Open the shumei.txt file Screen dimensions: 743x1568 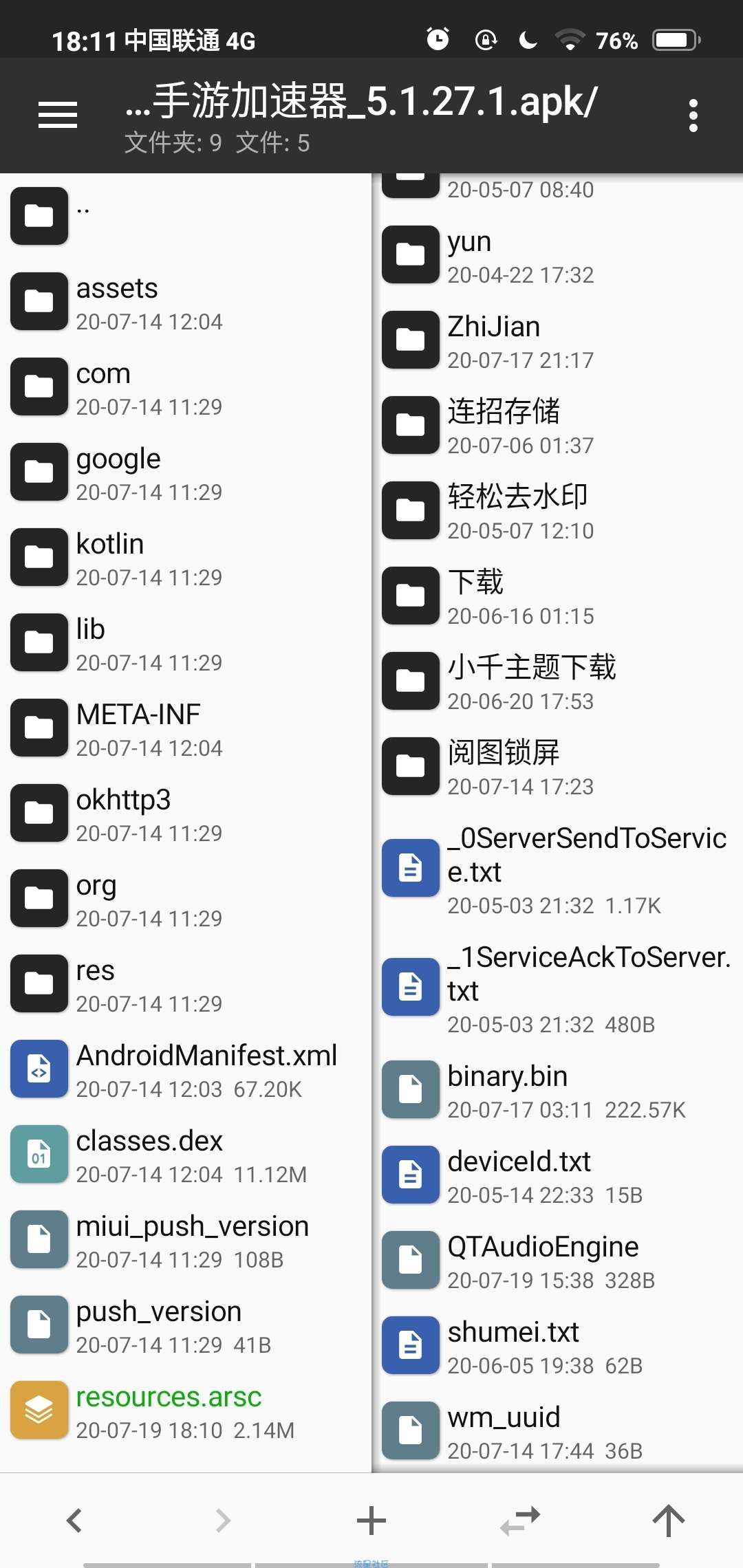click(558, 1347)
